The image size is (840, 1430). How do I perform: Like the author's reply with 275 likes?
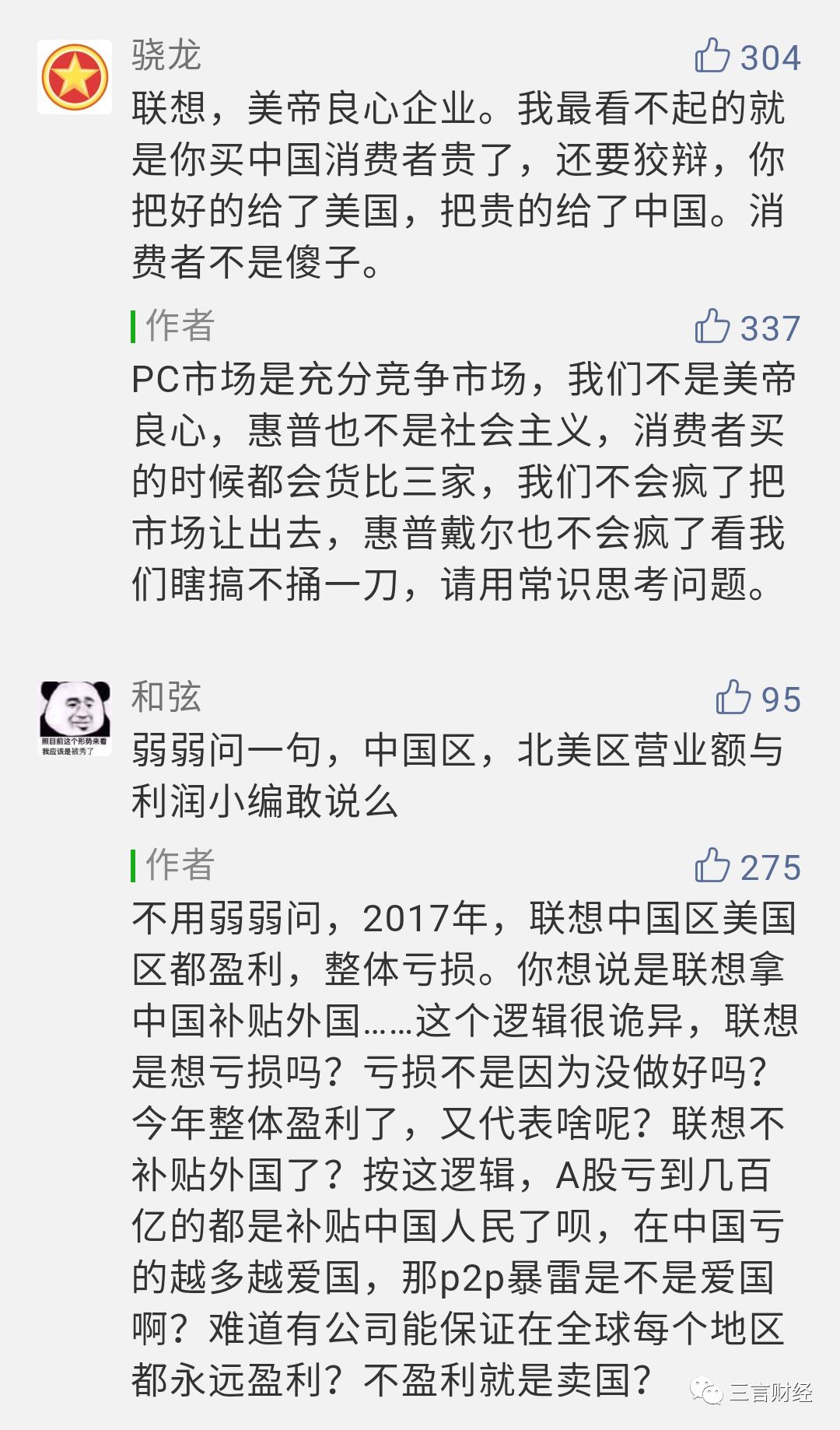coord(712,866)
